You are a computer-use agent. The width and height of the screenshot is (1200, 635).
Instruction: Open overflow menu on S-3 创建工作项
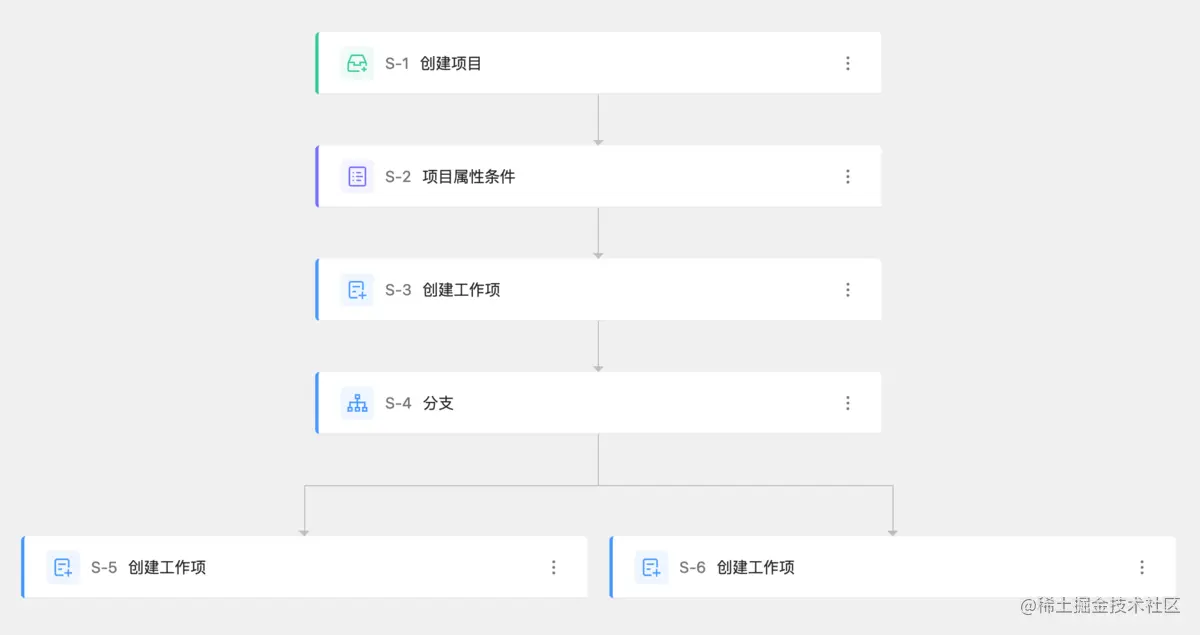848,290
